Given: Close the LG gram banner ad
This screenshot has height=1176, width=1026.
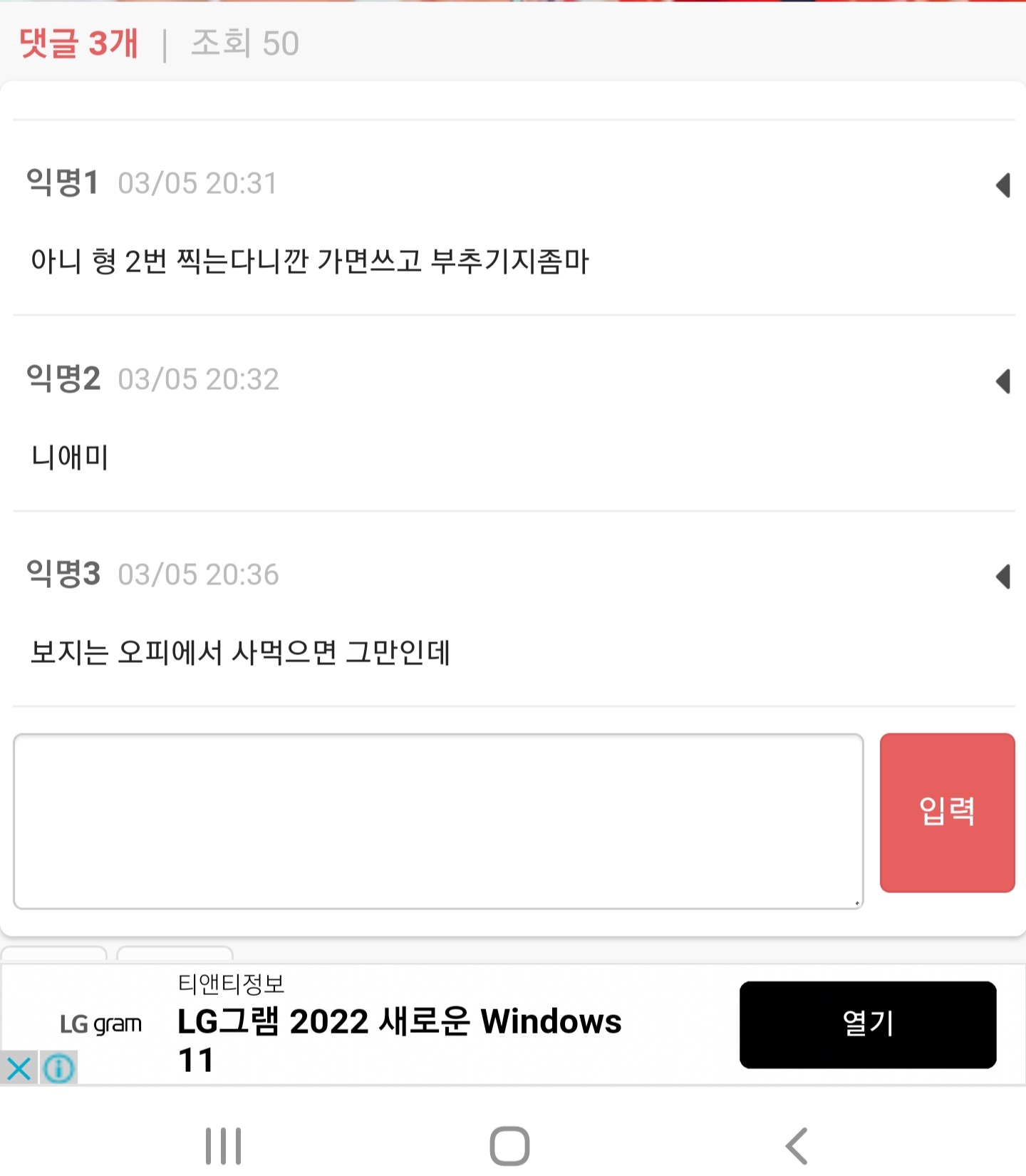Looking at the screenshot, I should click(19, 1068).
